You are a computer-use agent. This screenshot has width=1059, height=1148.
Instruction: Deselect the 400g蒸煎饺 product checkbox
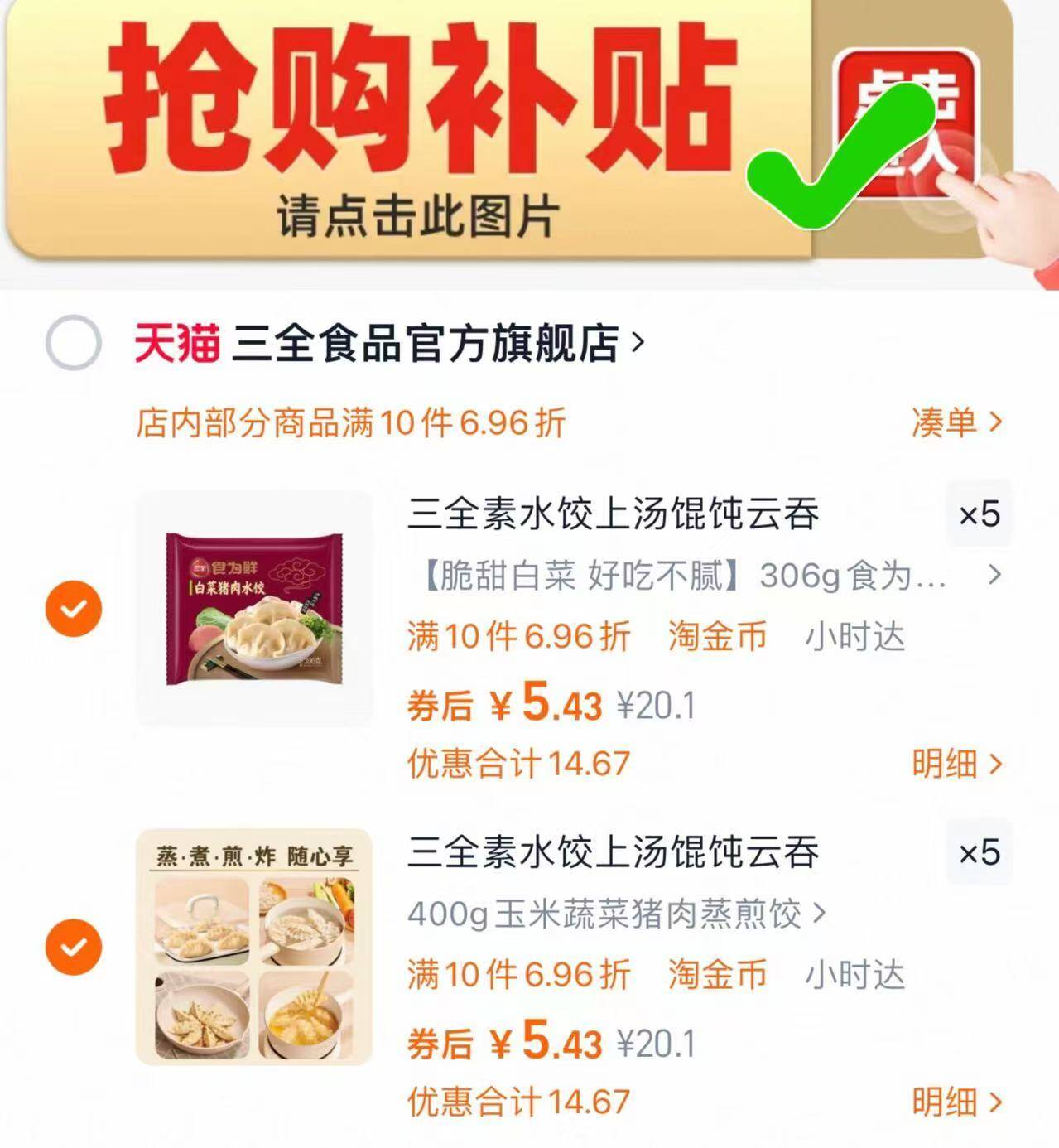(x=75, y=944)
